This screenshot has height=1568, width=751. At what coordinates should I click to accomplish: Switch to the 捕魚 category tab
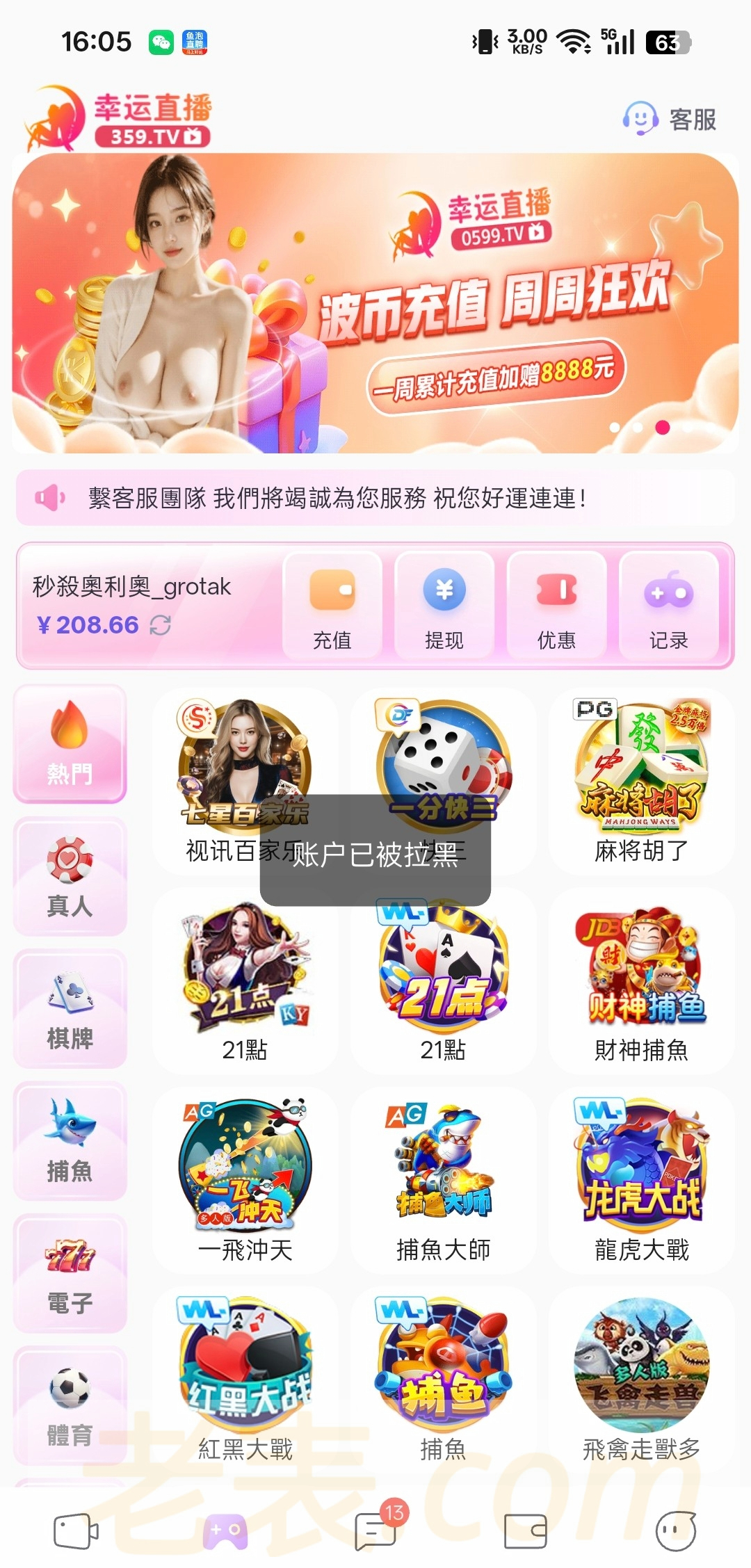70,1142
